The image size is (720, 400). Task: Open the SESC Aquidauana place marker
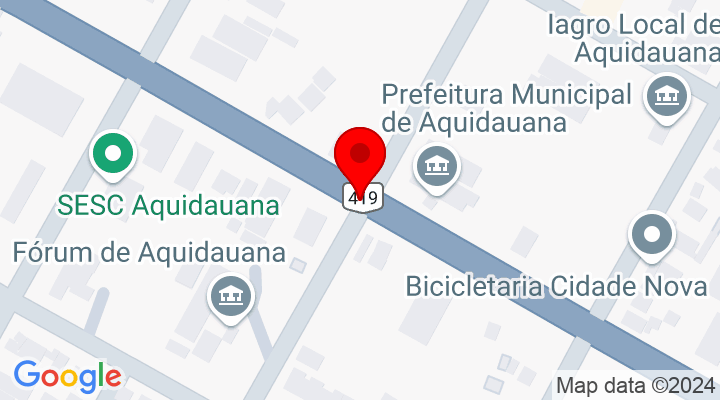point(112,156)
